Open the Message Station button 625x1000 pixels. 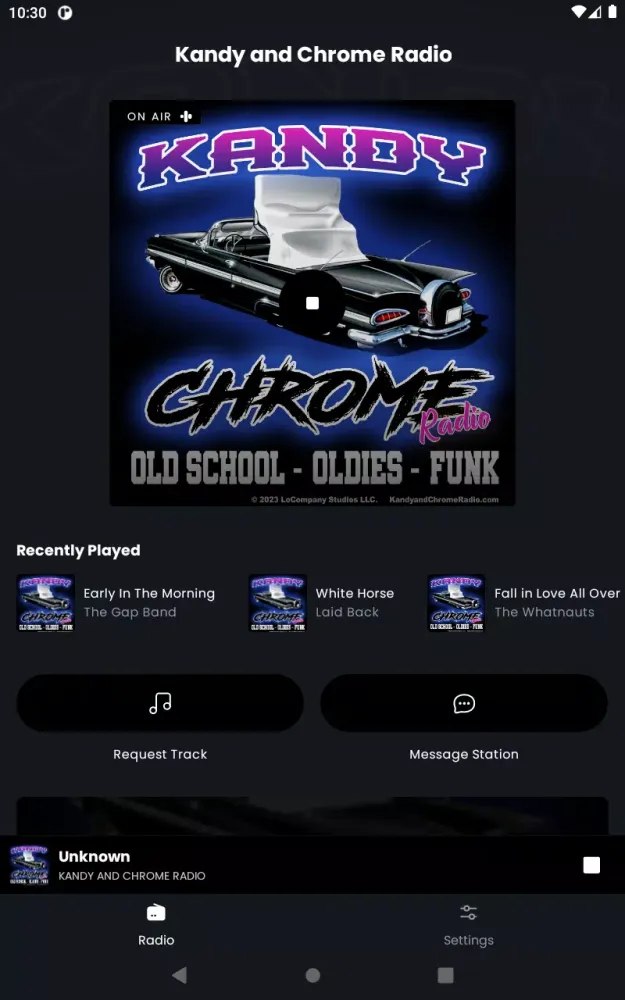point(463,703)
